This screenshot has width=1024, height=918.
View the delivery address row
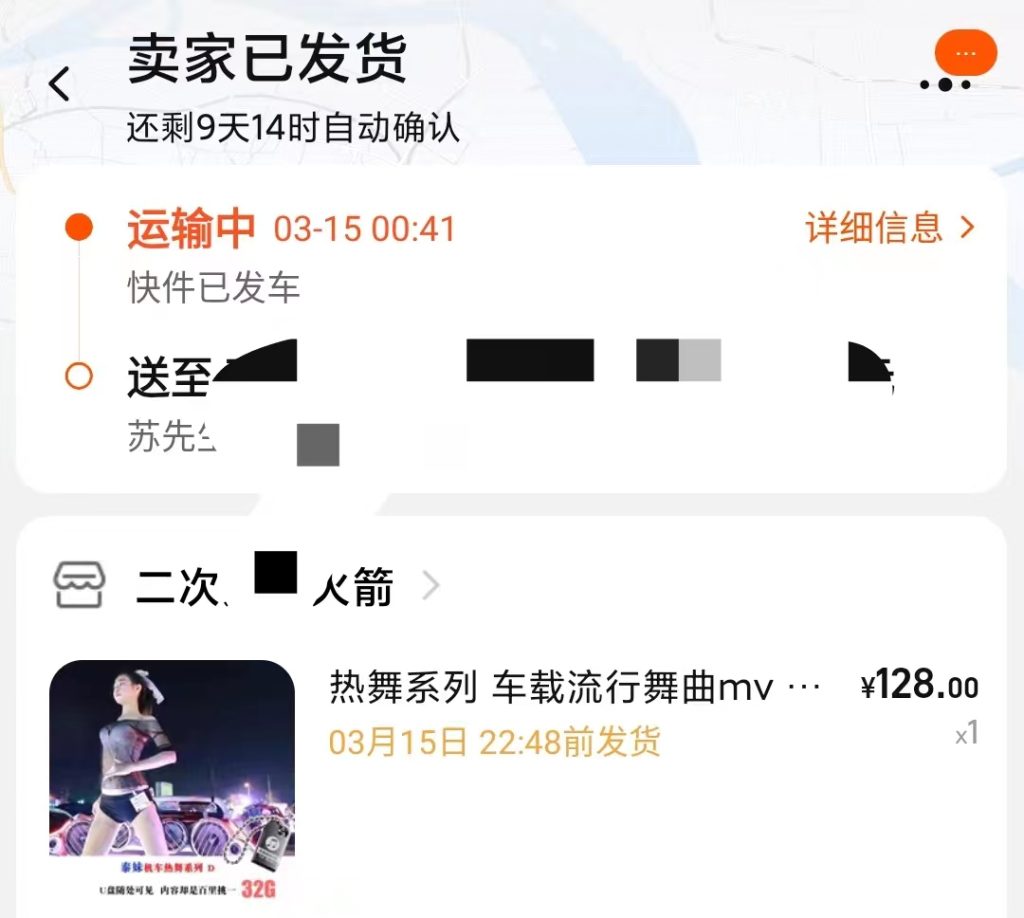pyautogui.click(x=510, y=378)
